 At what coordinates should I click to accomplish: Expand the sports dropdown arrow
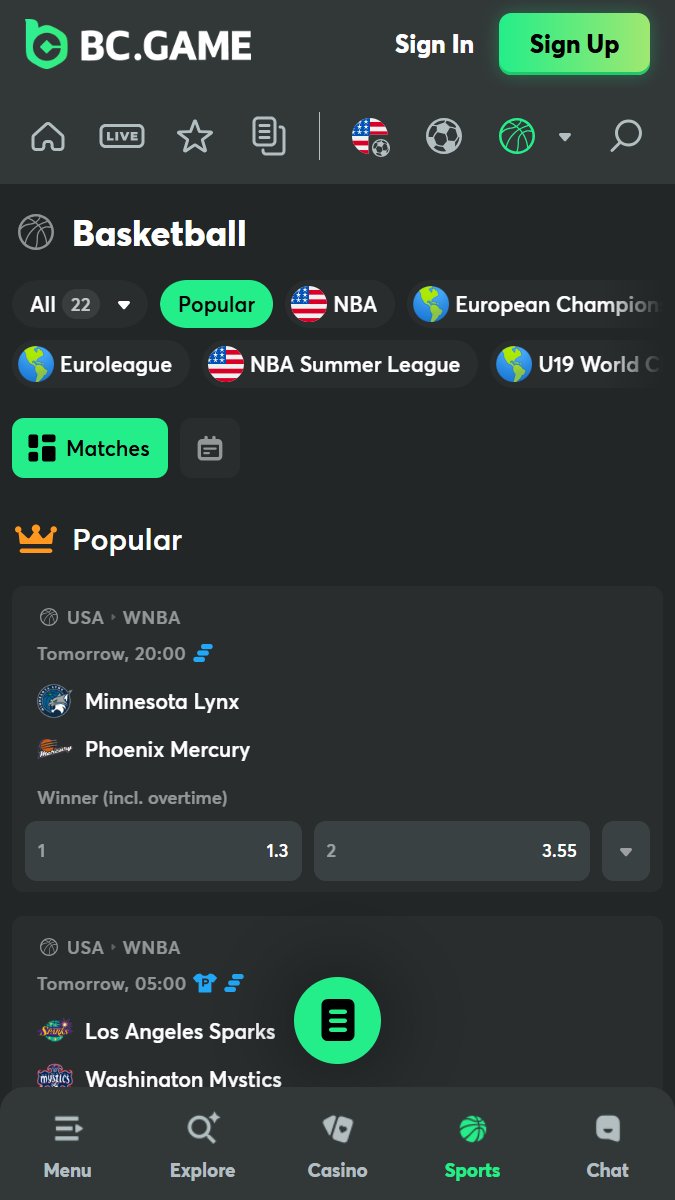[565, 137]
